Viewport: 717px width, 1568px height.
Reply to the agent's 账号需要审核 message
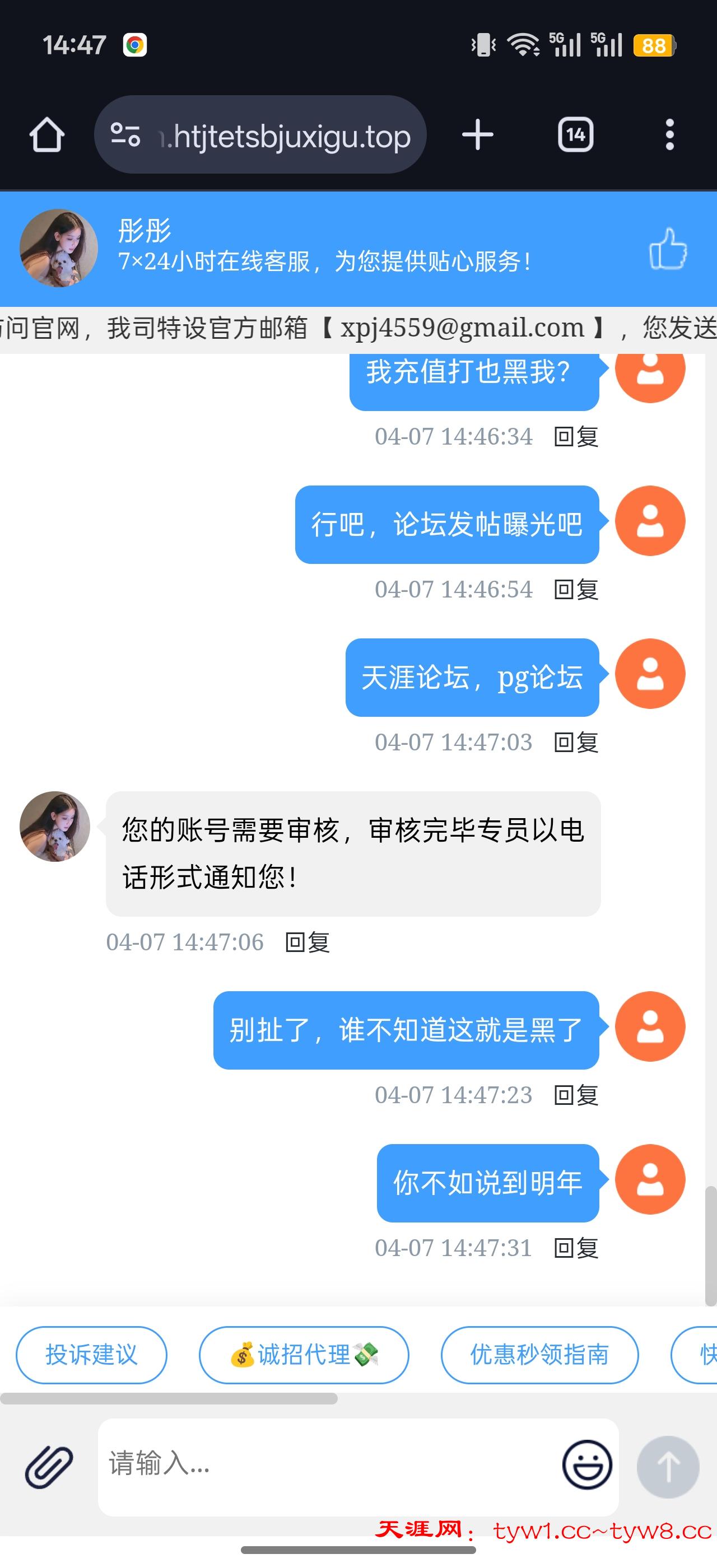(308, 943)
